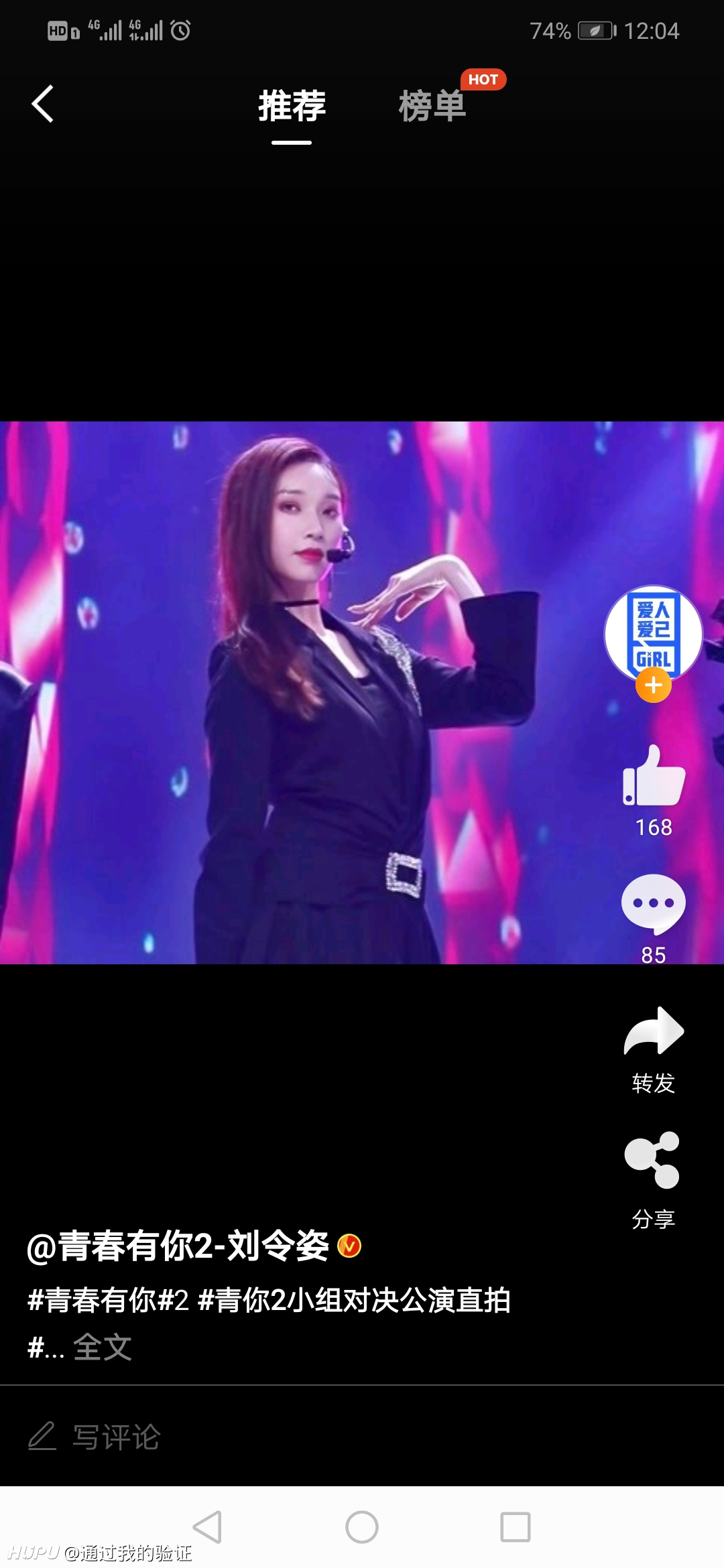Expand the caption with 全文
Viewport: 724px width, 1568px height.
click(x=102, y=1346)
